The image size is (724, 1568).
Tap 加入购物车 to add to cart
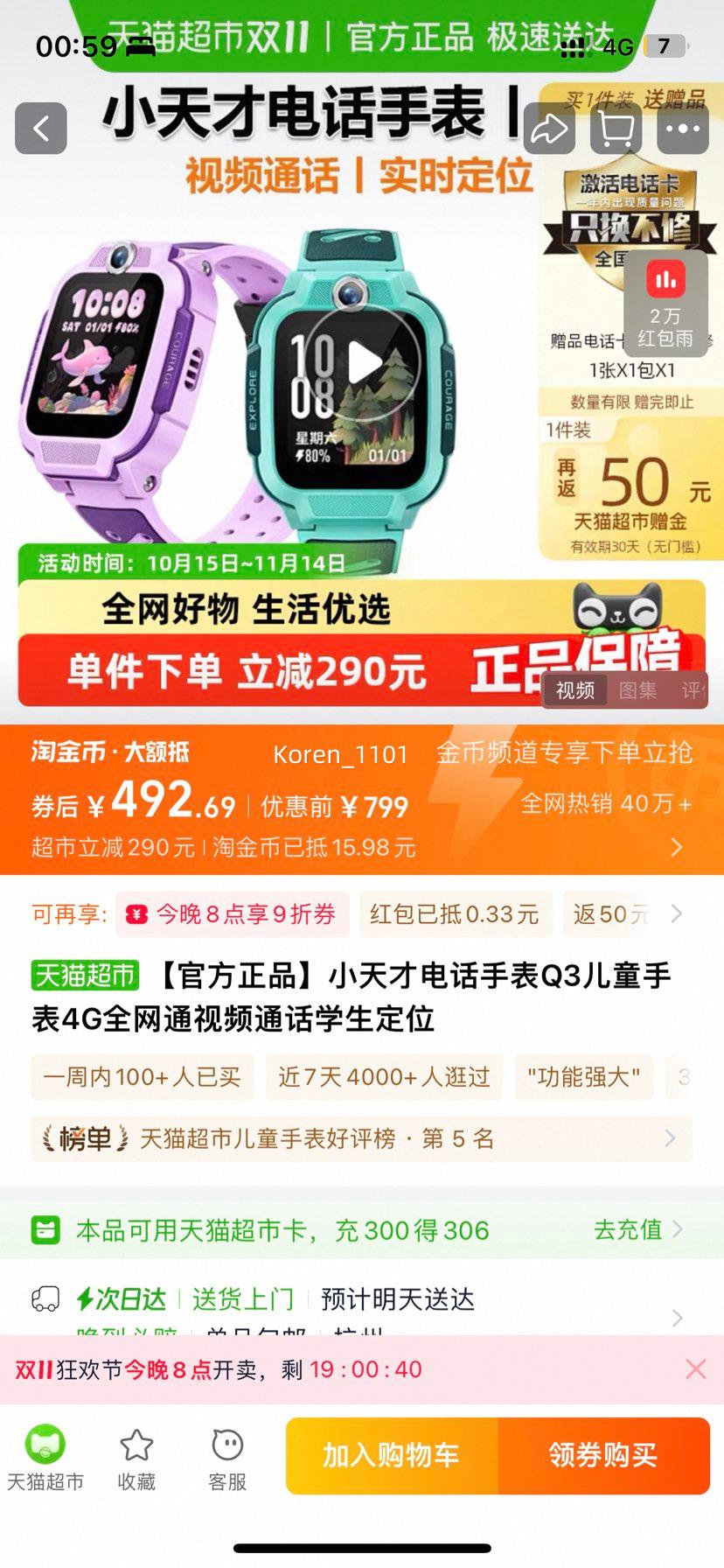click(x=391, y=1455)
